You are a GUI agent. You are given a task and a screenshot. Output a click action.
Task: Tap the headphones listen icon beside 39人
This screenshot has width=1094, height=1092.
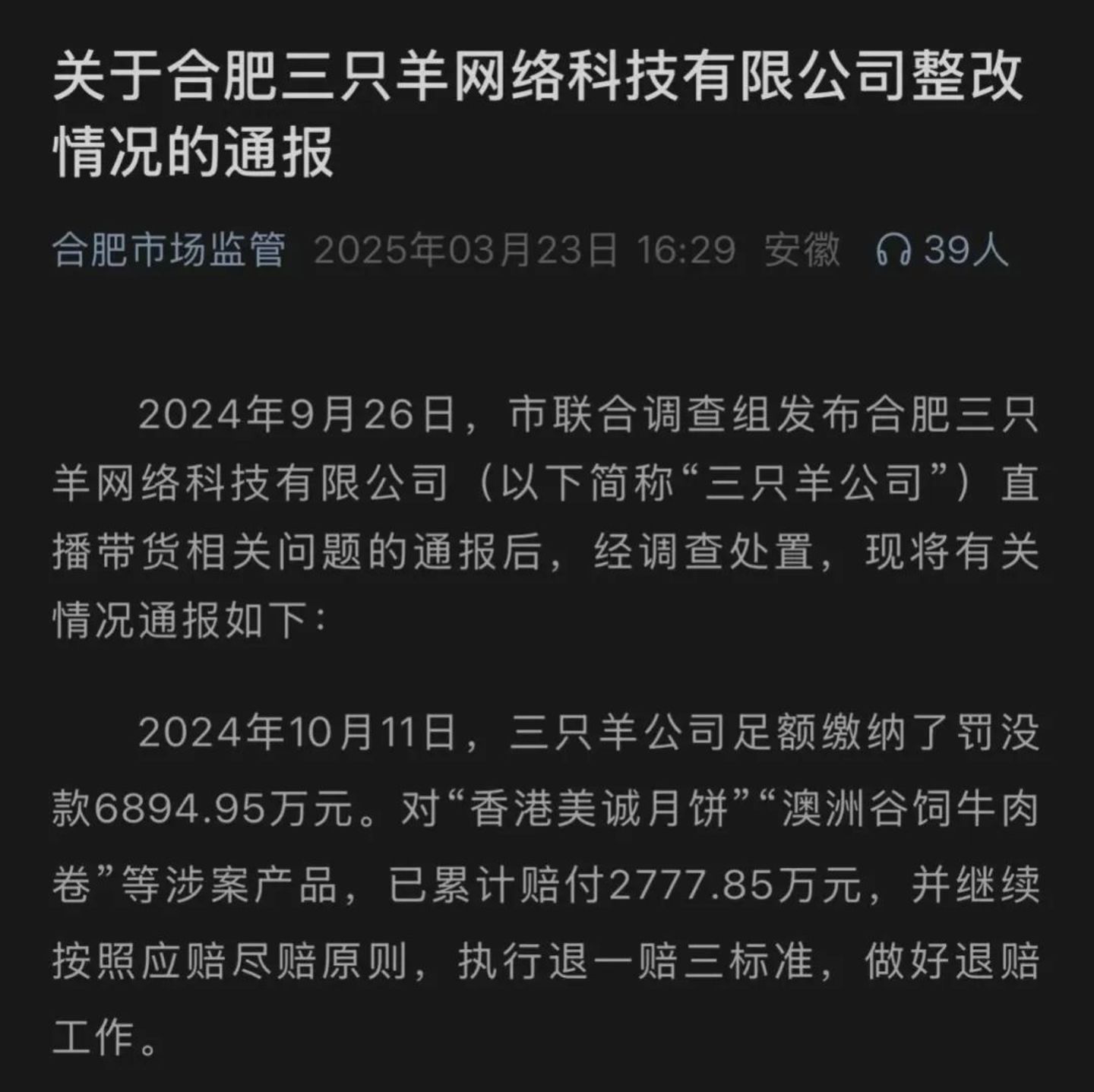click(893, 250)
